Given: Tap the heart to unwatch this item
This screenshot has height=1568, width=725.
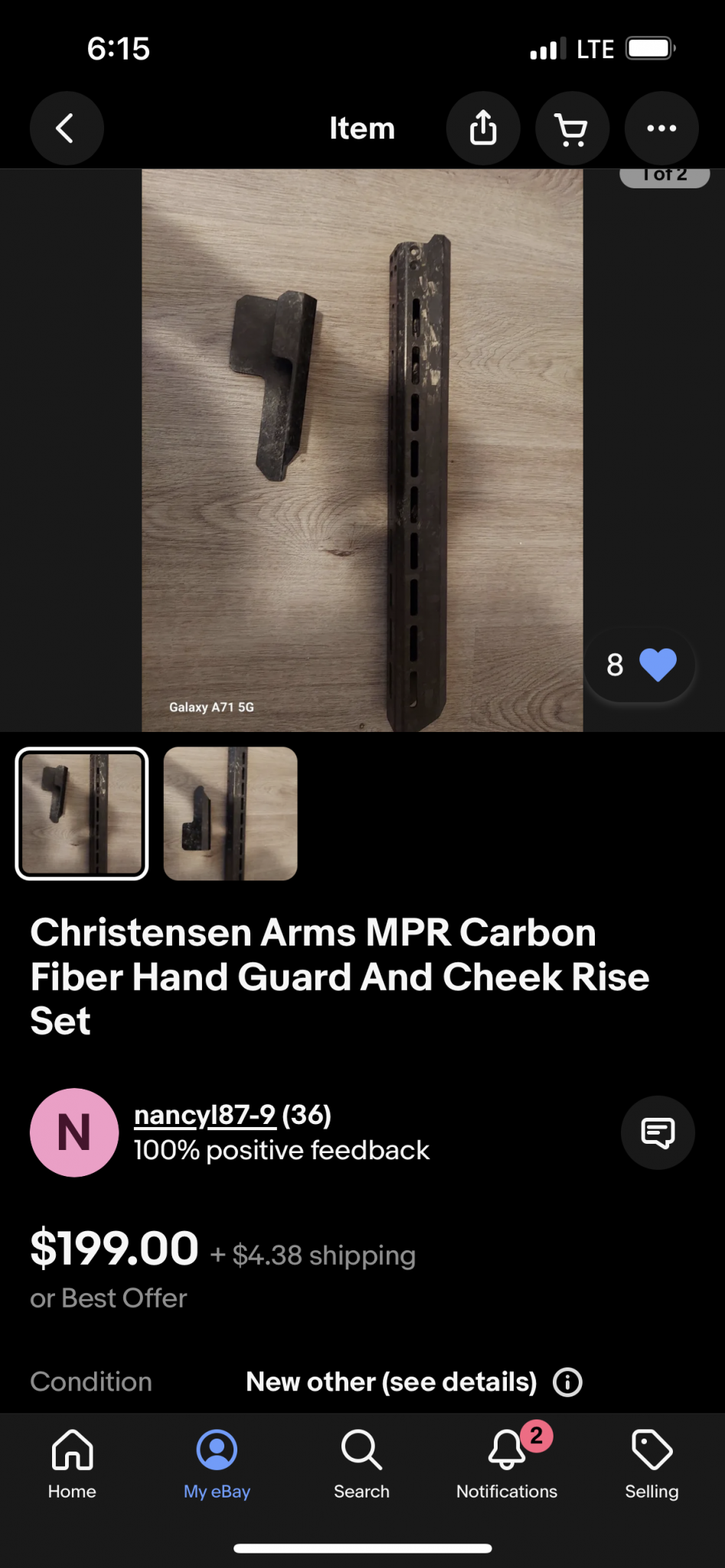Looking at the screenshot, I should (x=657, y=665).
